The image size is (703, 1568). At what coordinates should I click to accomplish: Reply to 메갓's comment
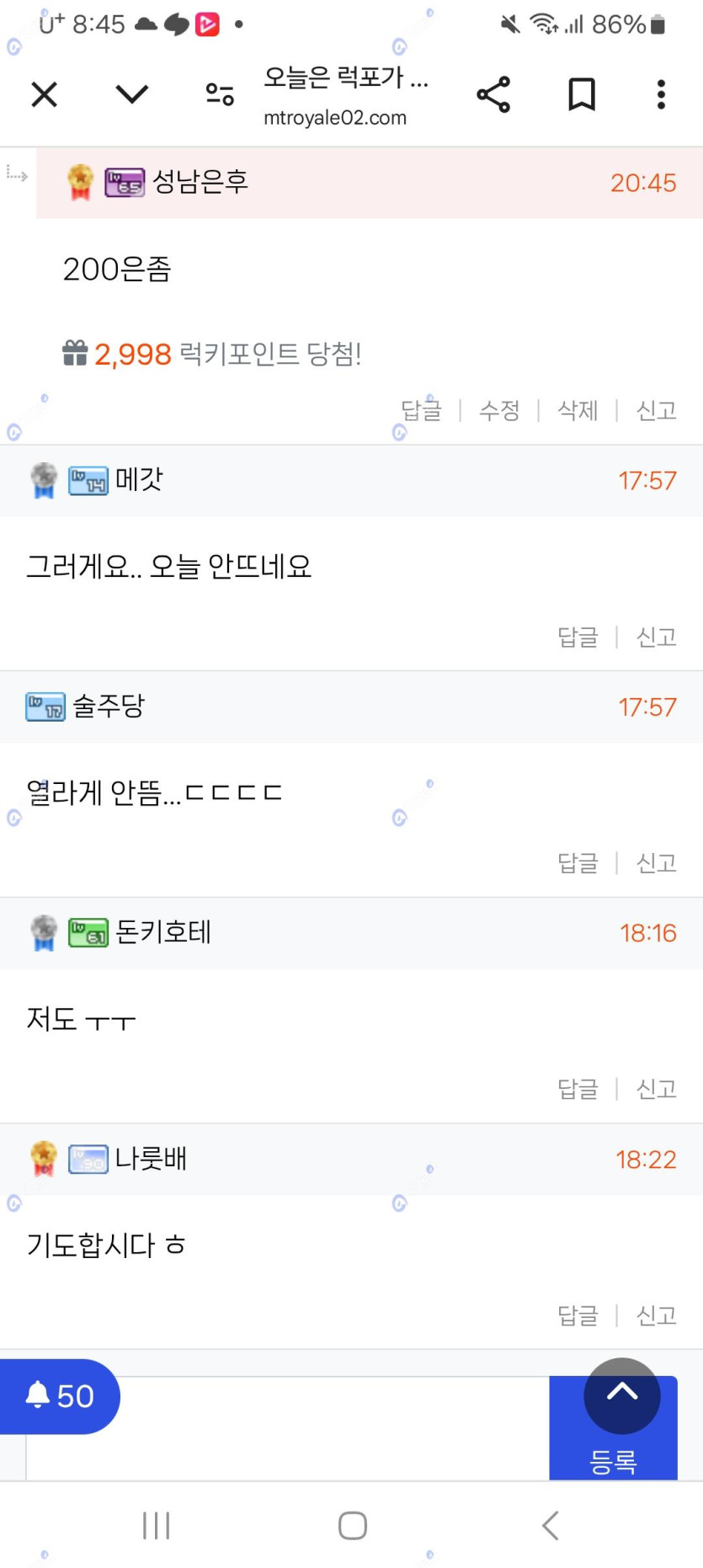[578, 637]
